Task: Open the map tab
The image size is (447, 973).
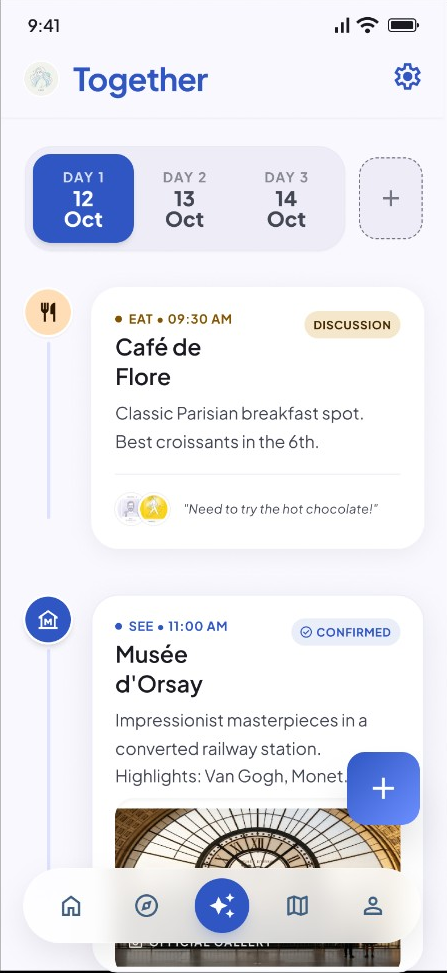Action: pyautogui.click(x=297, y=906)
